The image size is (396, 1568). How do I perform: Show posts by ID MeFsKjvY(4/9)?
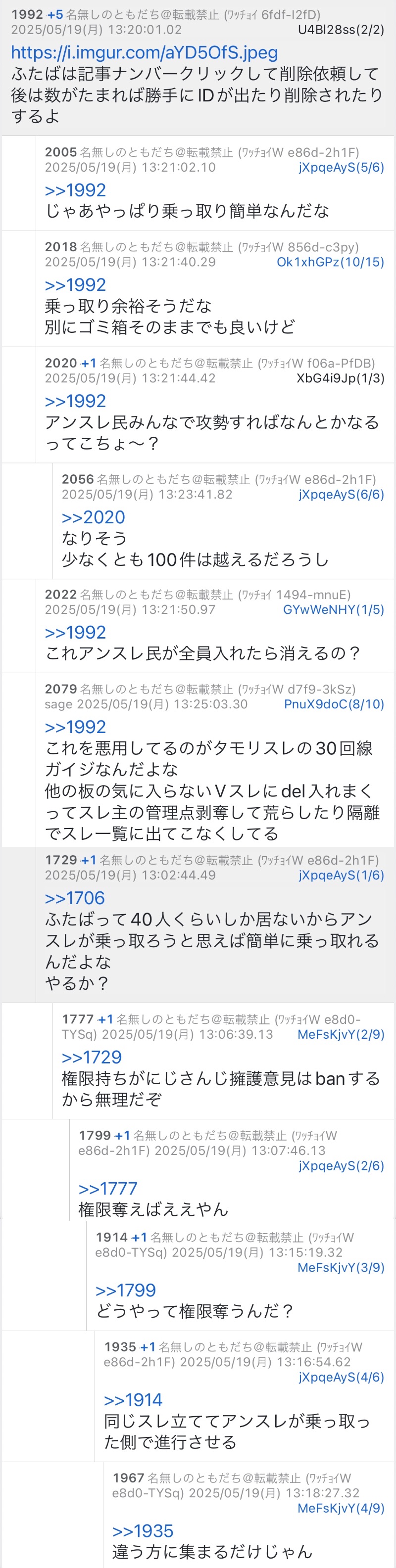[341, 1508]
